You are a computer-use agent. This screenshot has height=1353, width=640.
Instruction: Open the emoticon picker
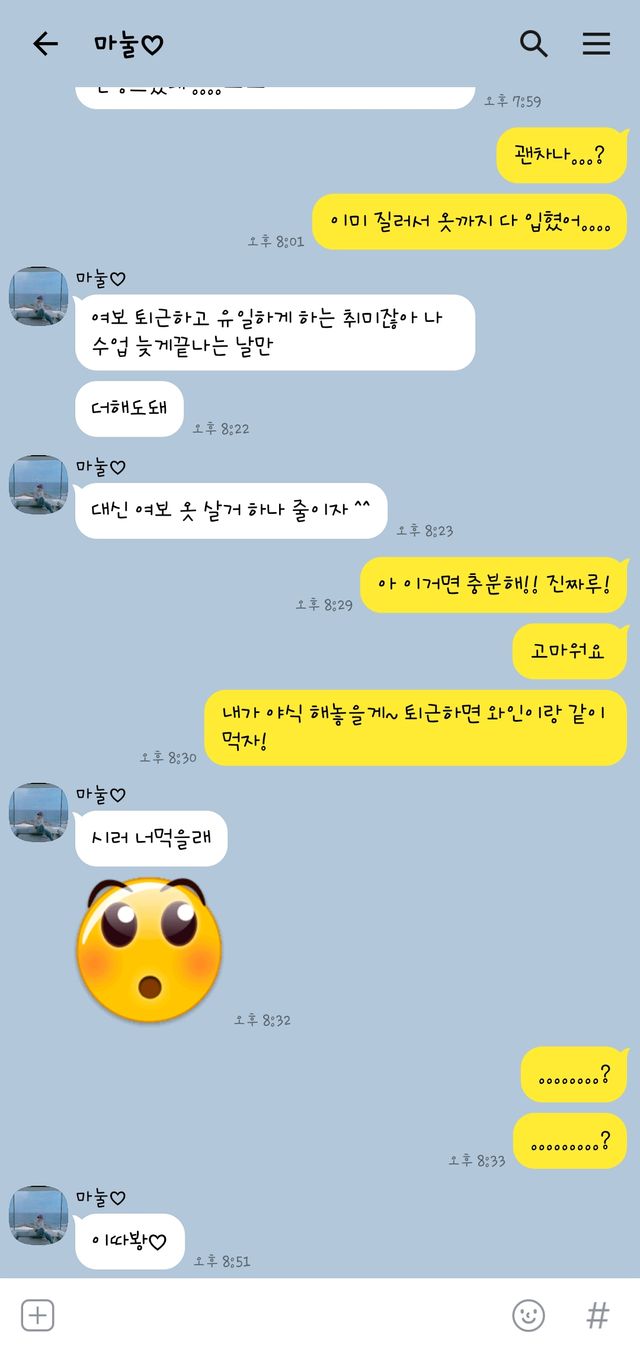coord(528,1315)
